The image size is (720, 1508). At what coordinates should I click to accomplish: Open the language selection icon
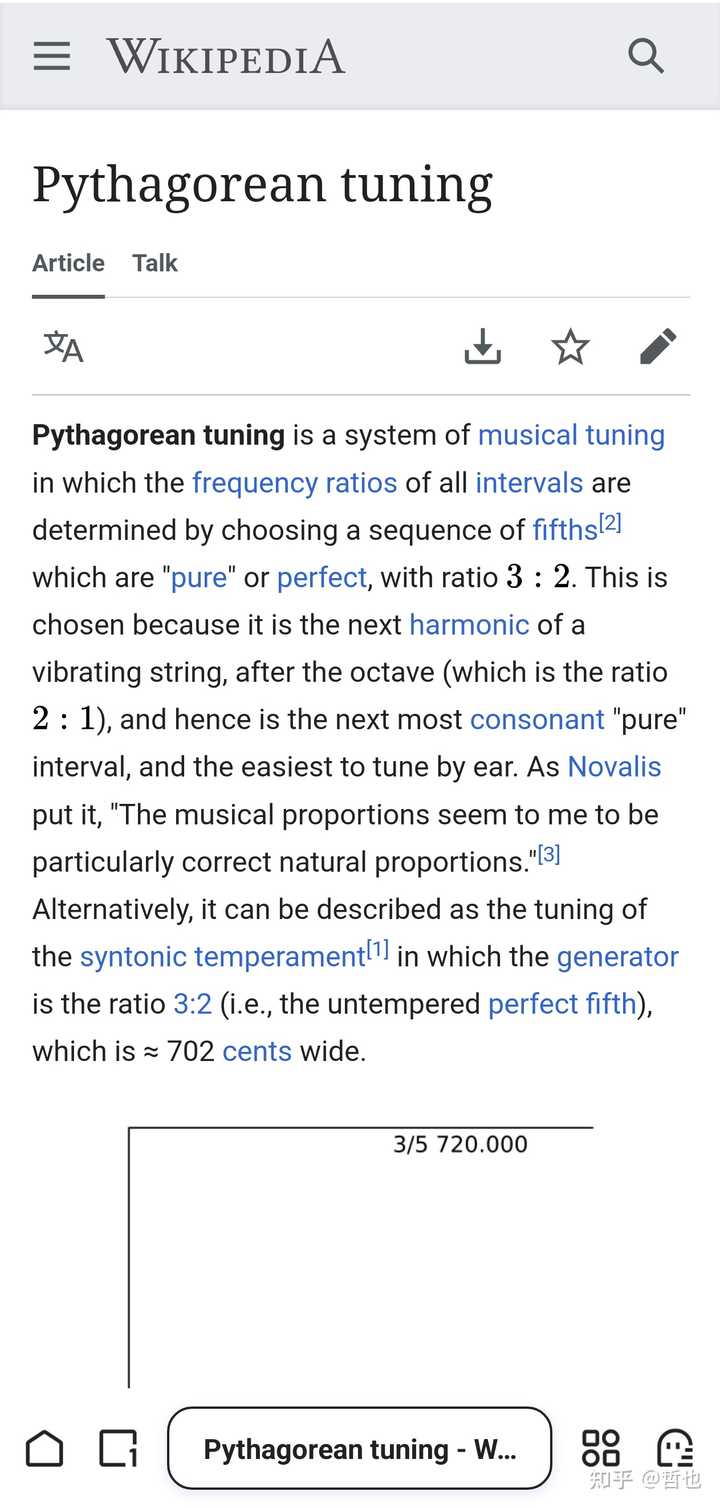coord(63,347)
